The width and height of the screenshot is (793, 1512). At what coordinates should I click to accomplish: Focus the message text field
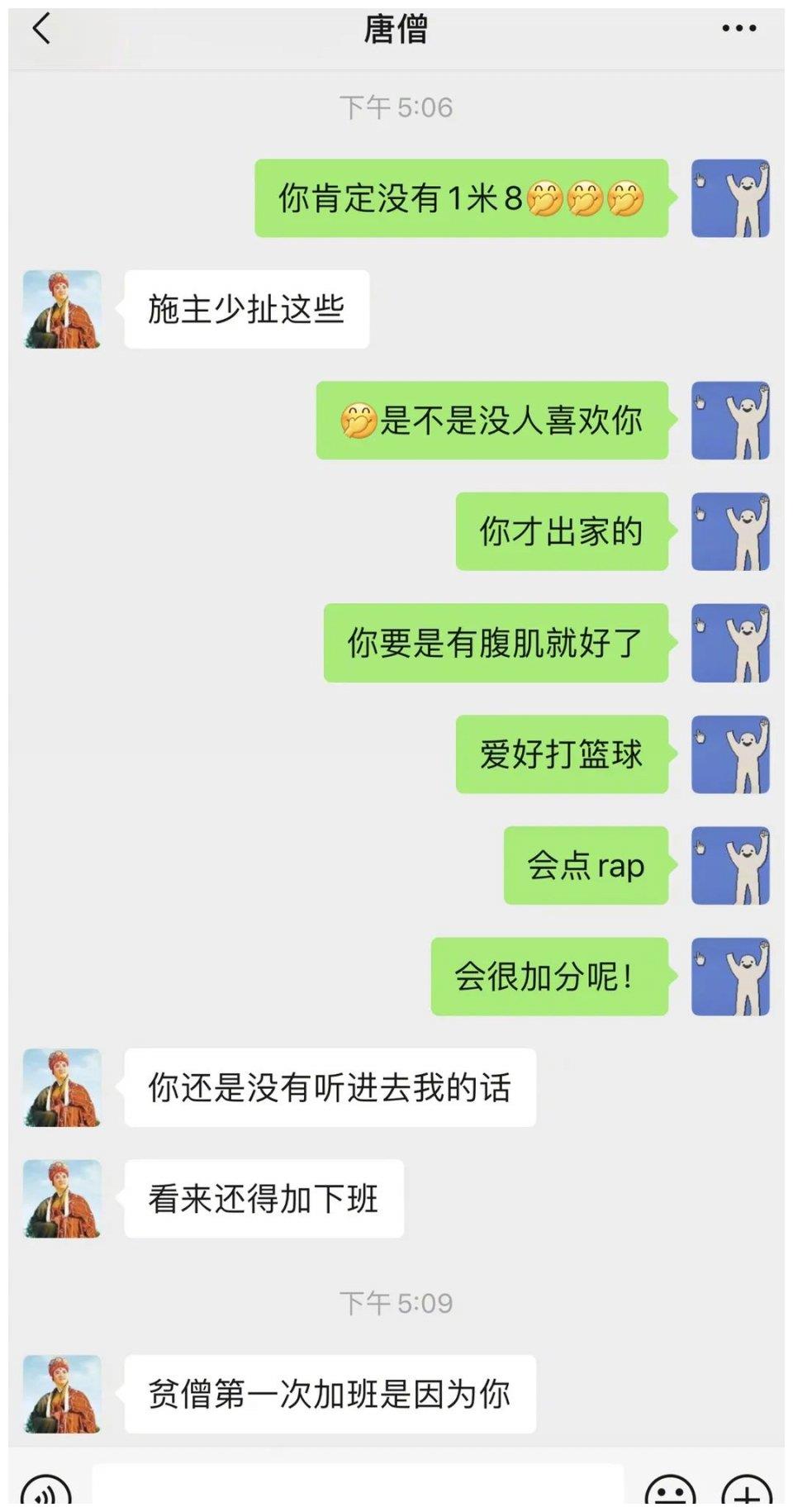click(357, 1487)
